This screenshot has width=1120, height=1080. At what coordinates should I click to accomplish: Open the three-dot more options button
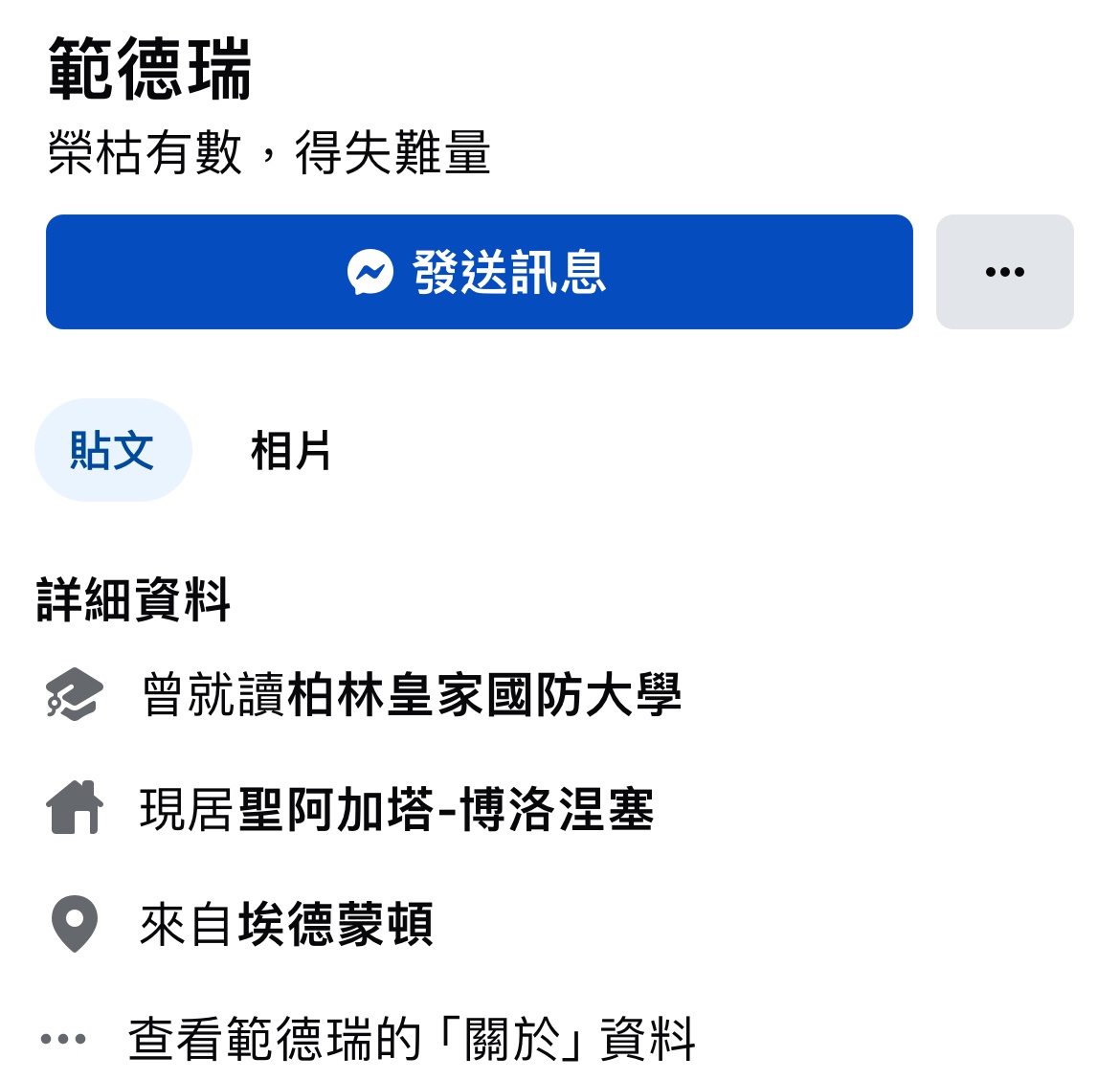pos(1004,272)
